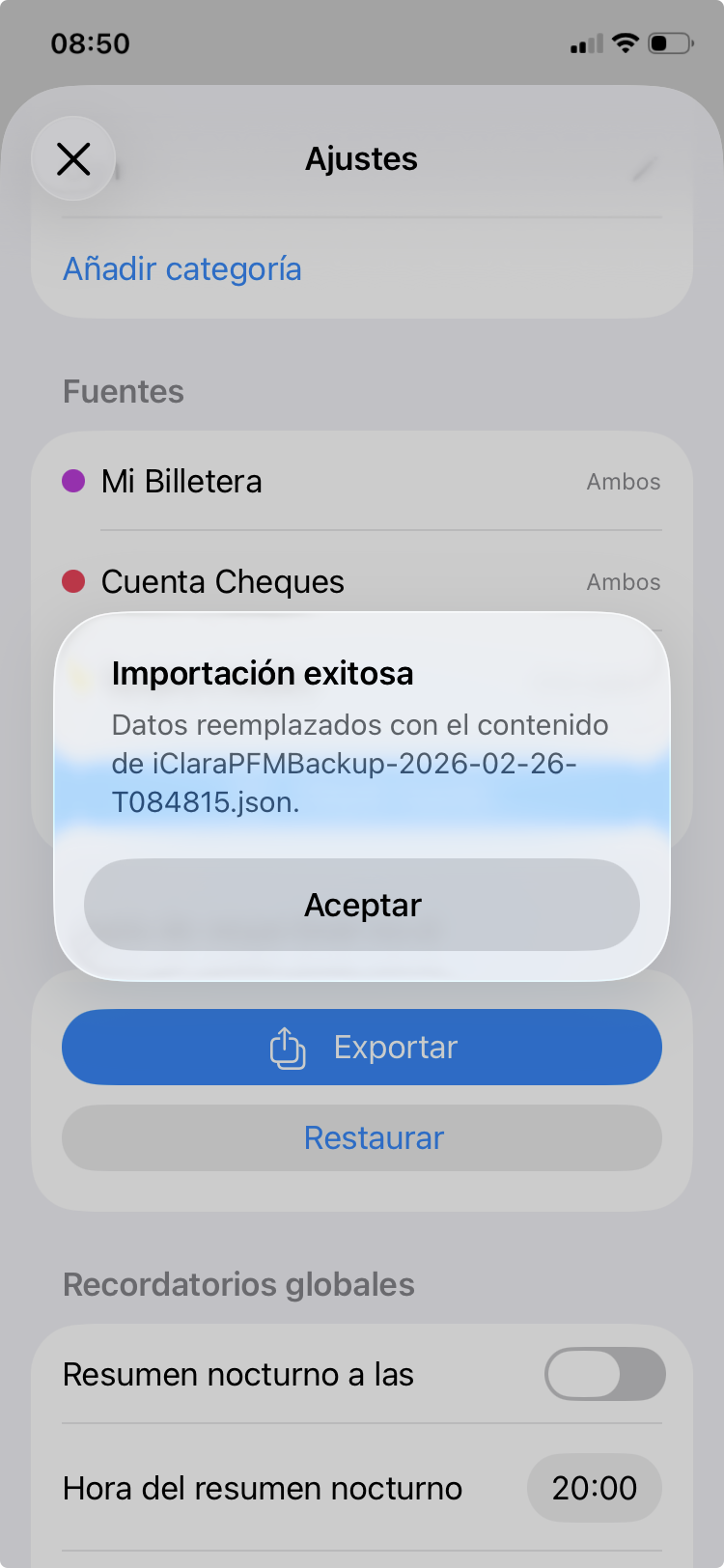Image resolution: width=724 pixels, height=1568 pixels.
Task: Select the Fuentes section header
Action: click(124, 391)
